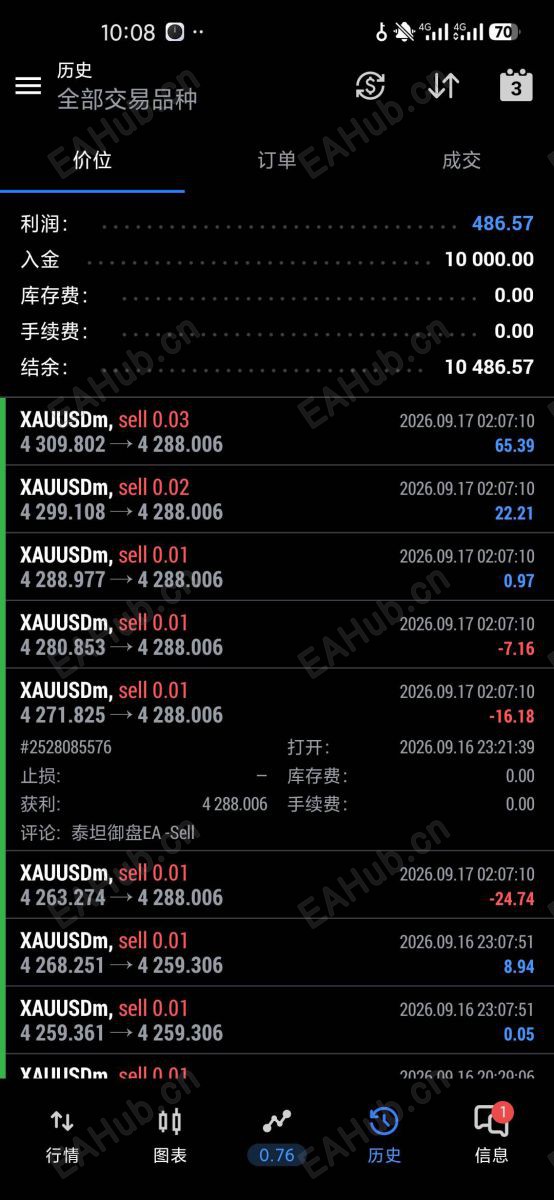Viewport: 554px width, 1200px height.
Task: Expand the trade with 8.94 profit
Action: [x=277, y=953]
